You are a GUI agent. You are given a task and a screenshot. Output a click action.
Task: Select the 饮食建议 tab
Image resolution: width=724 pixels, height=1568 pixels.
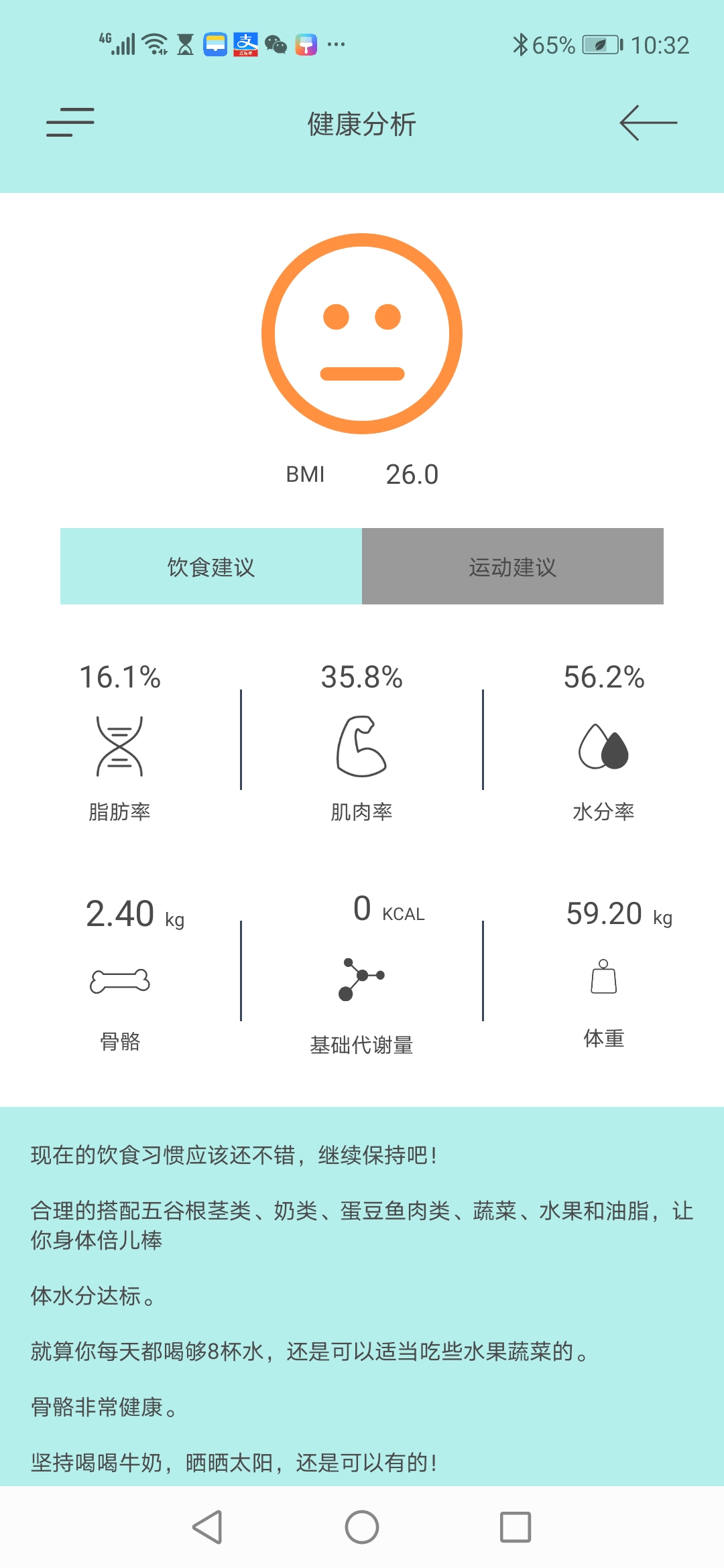coord(211,566)
